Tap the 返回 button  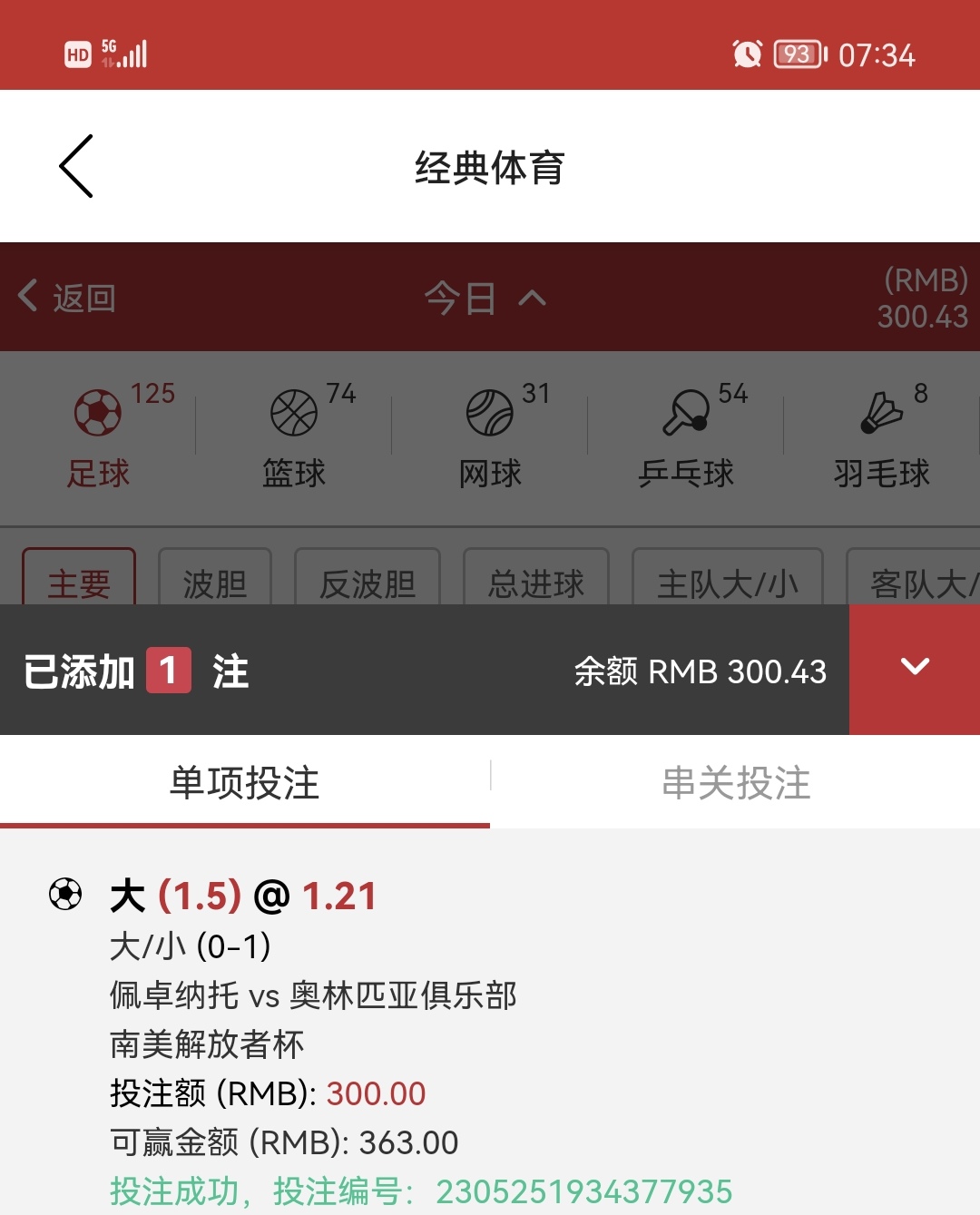[68, 298]
